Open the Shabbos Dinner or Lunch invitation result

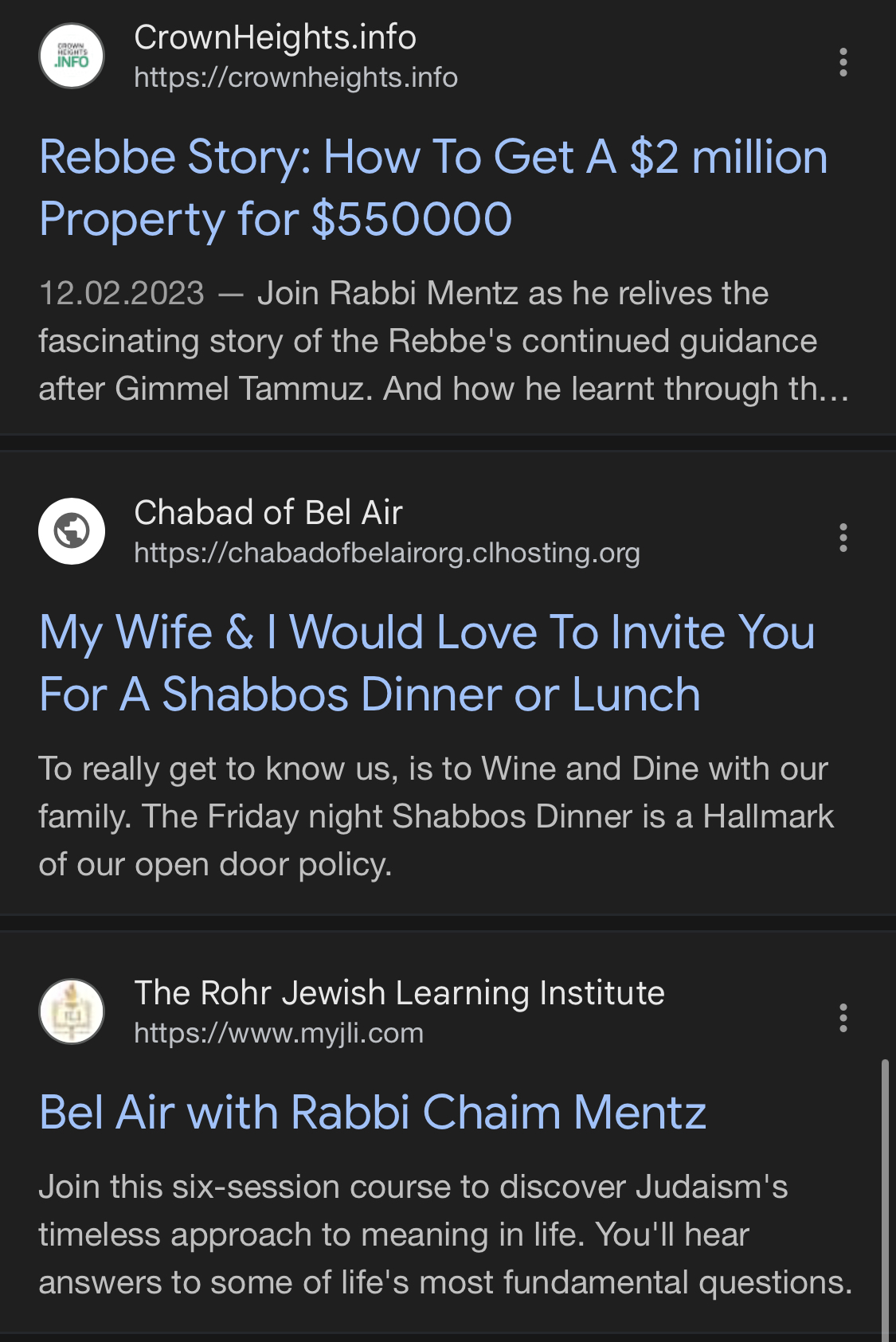pyautogui.click(x=427, y=663)
